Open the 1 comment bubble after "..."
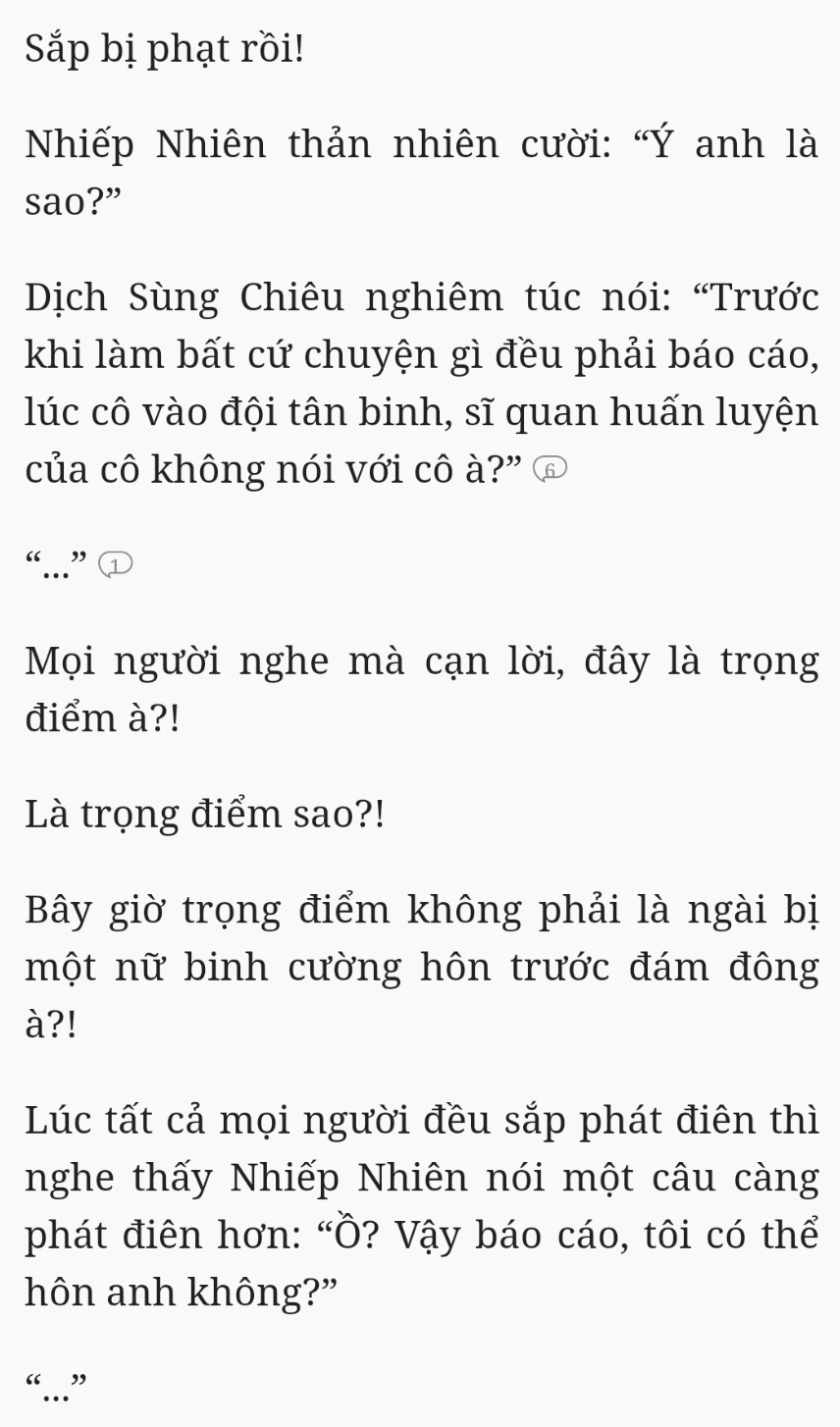The image size is (840, 1427). coord(115,565)
